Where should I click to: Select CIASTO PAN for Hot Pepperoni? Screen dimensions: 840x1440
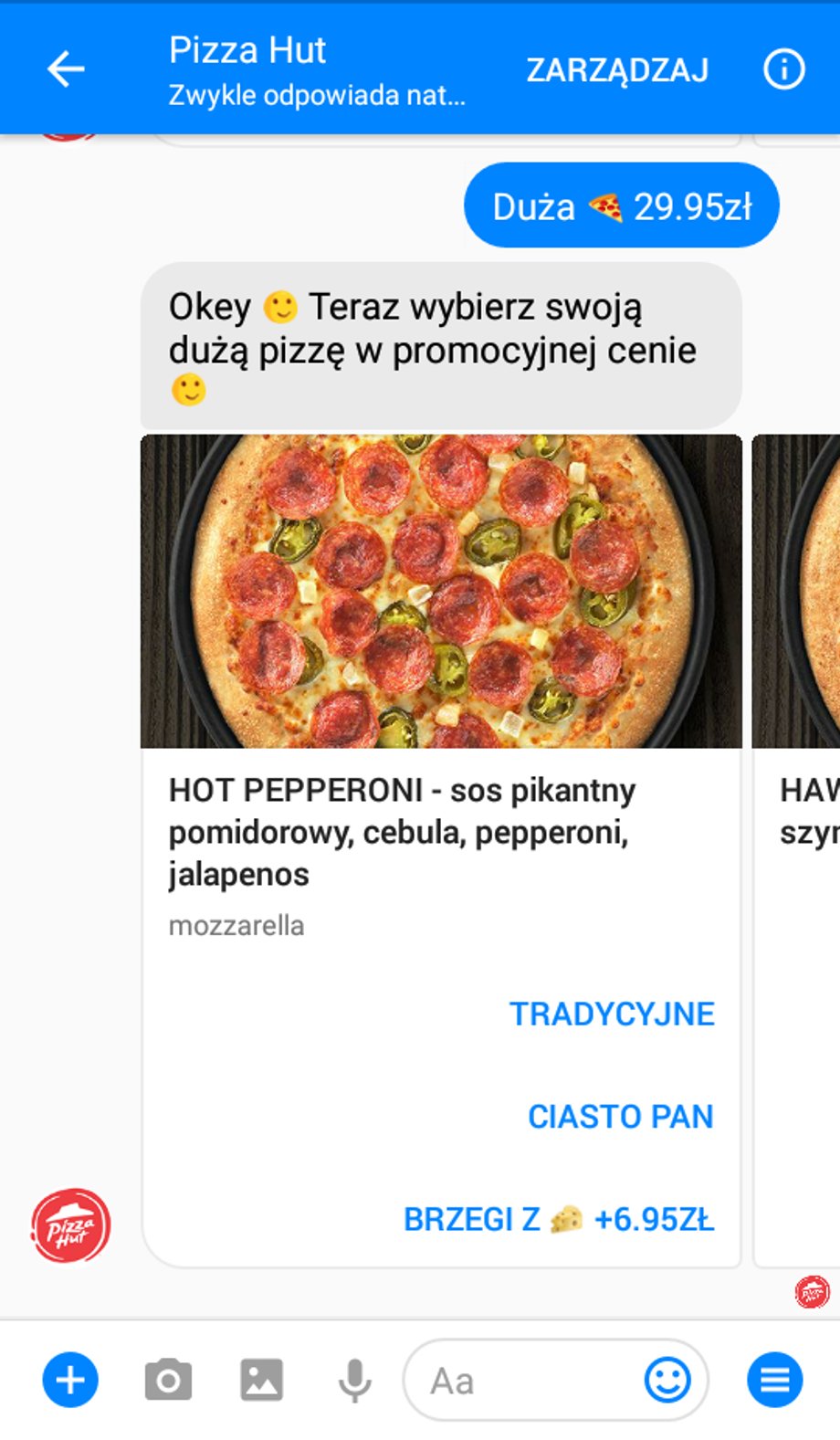pyautogui.click(x=621, y=1116)
